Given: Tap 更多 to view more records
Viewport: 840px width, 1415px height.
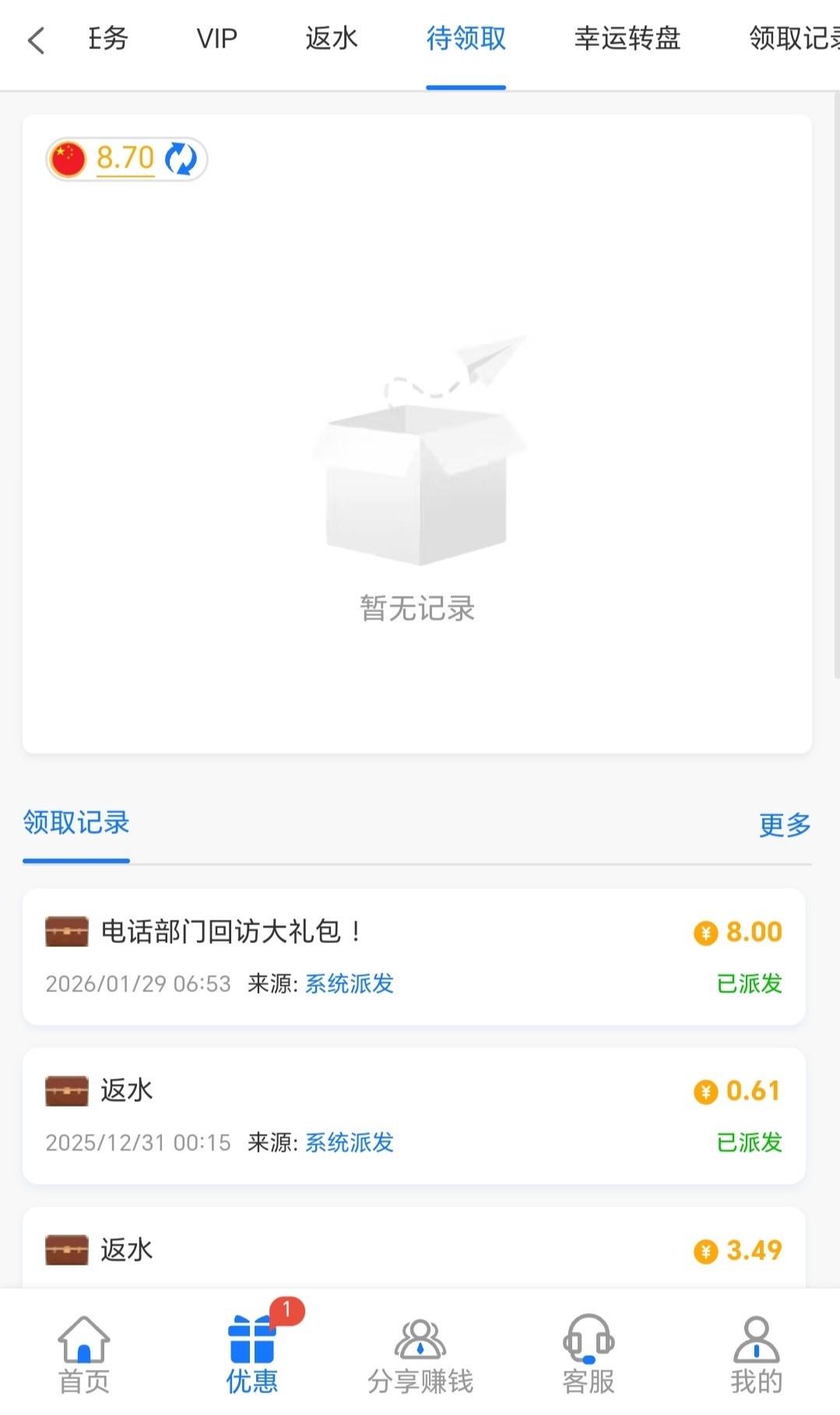Looking at the screenshot, I should pyautogui.click(x=784, y=825).
